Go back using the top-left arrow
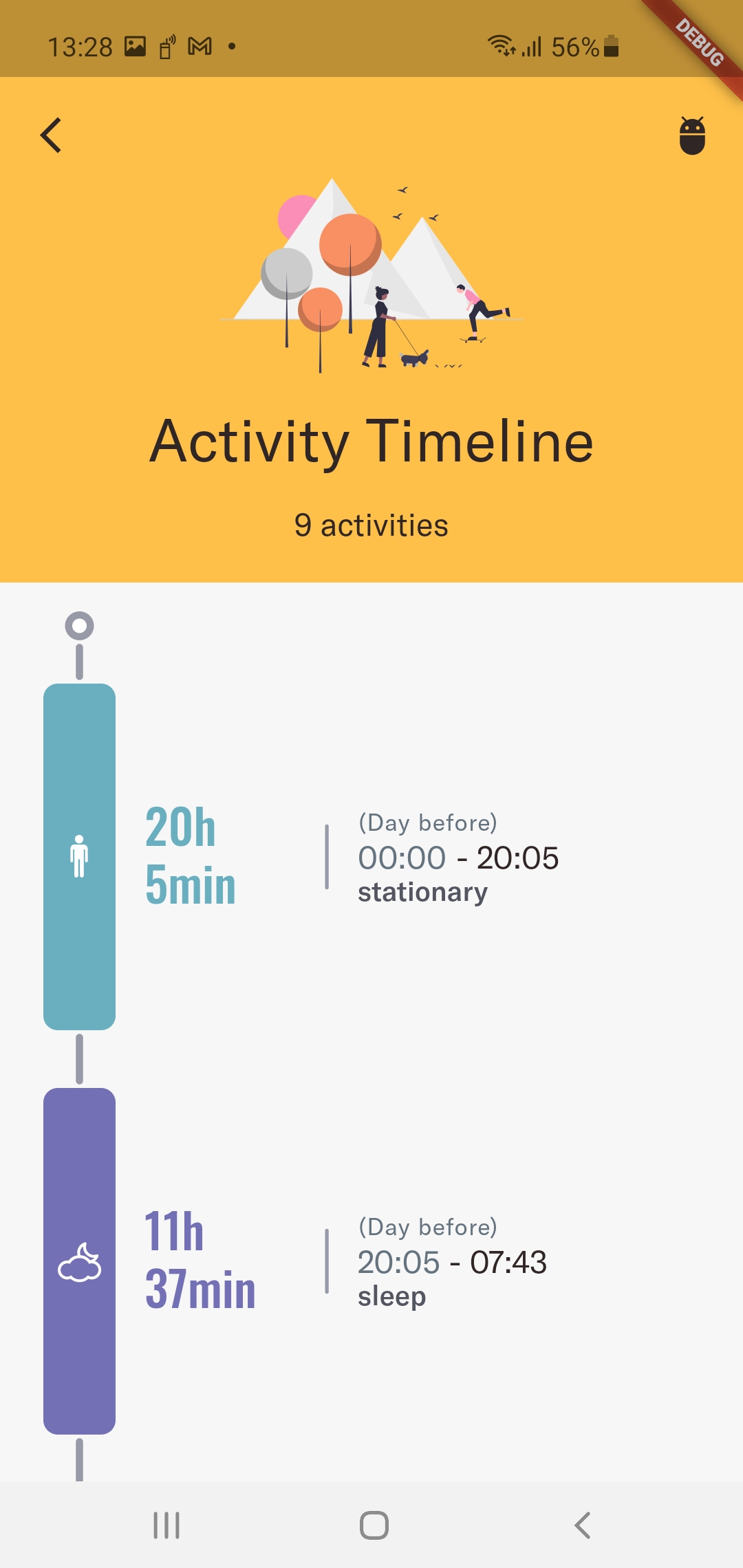This screenshot has height=1568, width=743. (52, 135)
